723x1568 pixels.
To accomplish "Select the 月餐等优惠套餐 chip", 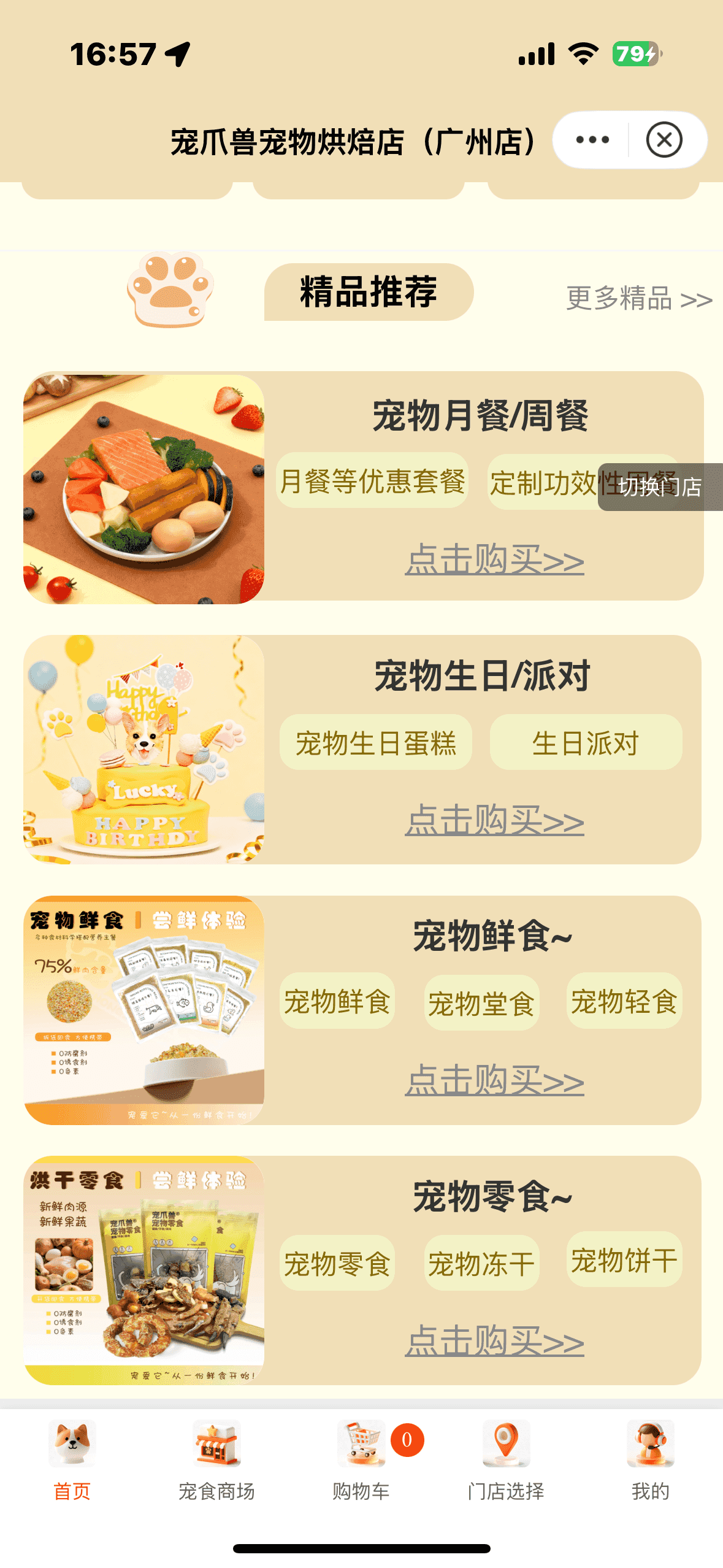I will pos(372,481).
